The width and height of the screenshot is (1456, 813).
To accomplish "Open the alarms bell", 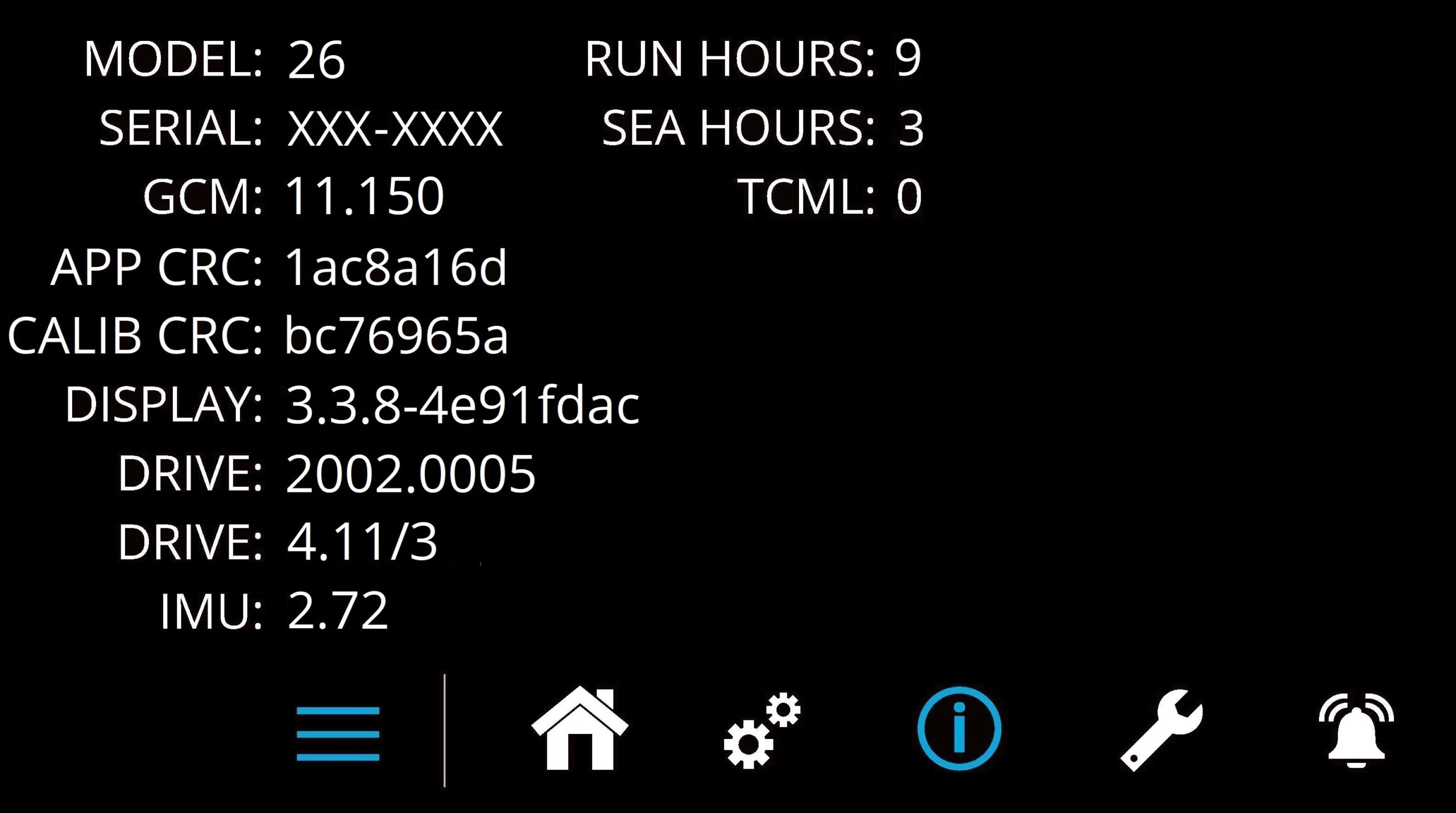I will click(1356, 731).
